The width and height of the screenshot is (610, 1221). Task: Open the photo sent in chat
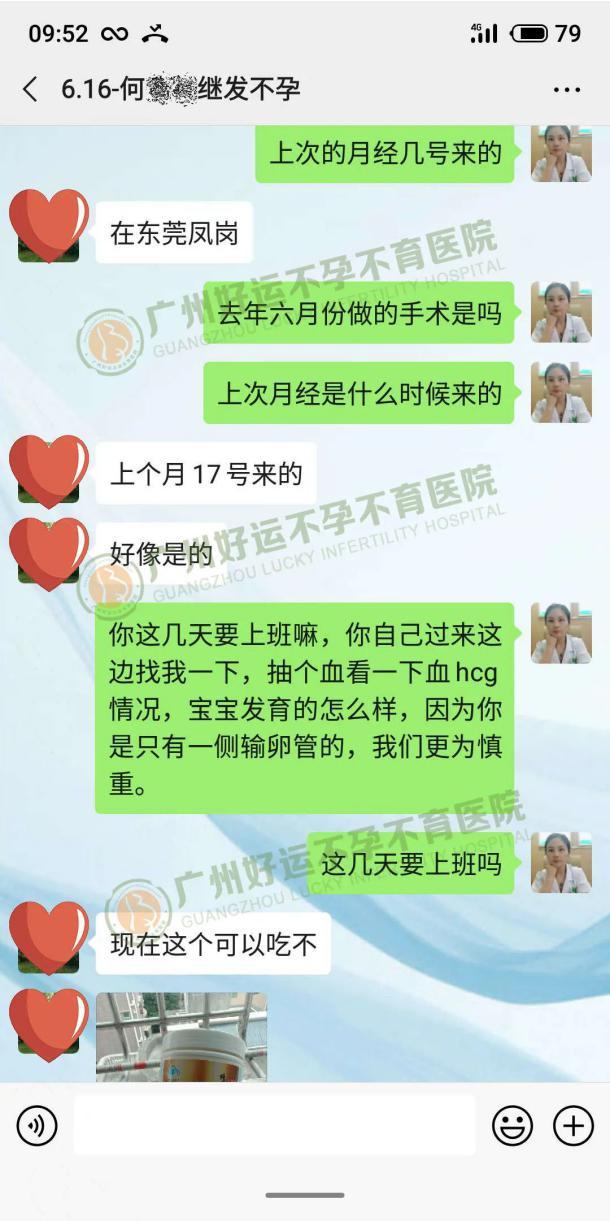pos(181,1036)
